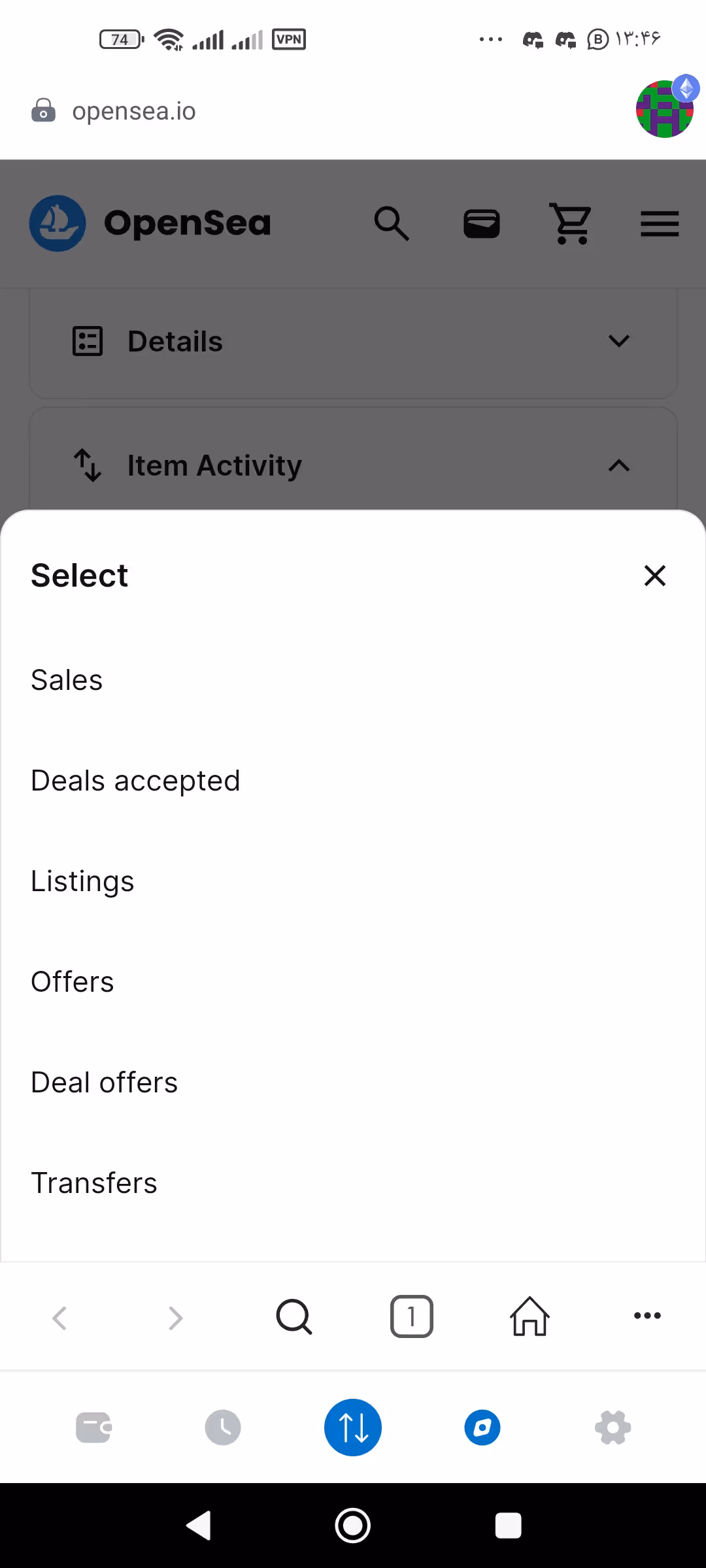706x1568 pixels.
Task: Pick the Listings activity filter
Action: [82, 881]
